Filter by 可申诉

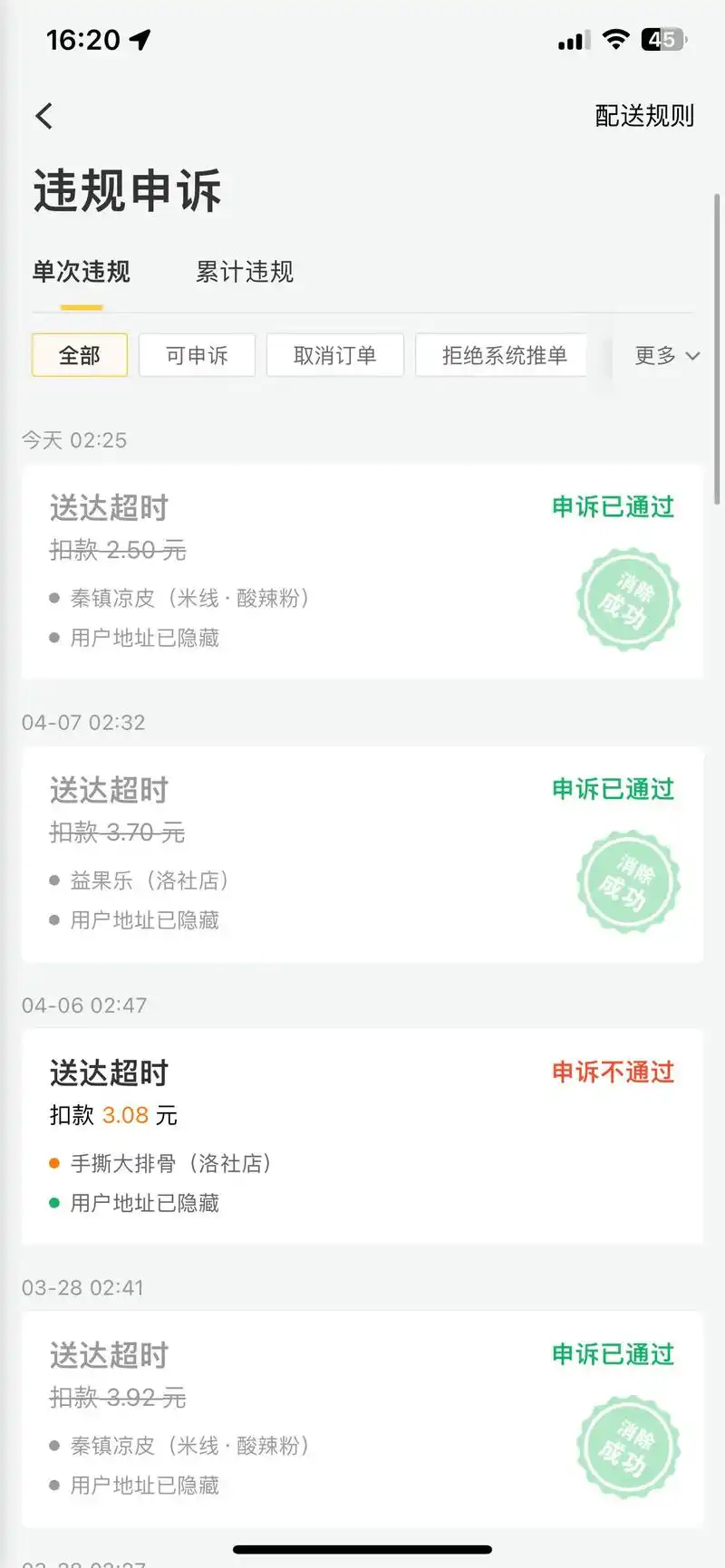click(x=197, y=355)
